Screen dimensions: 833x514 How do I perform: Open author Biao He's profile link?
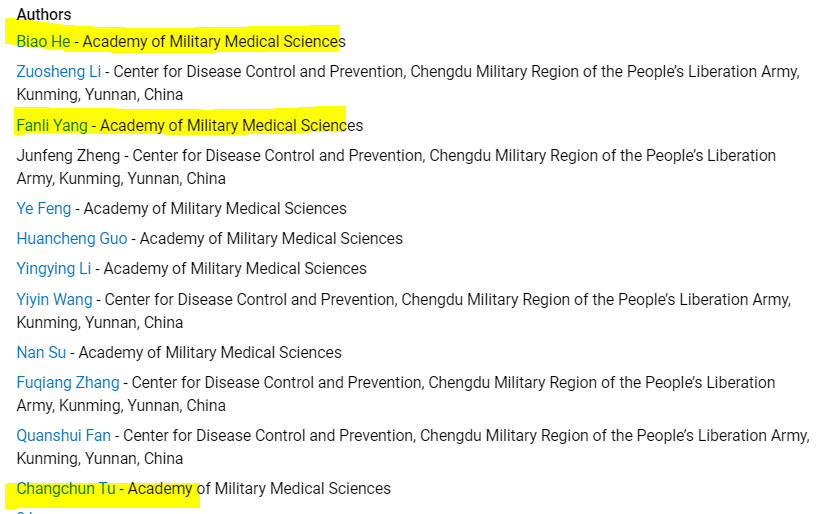pos(43,42)
